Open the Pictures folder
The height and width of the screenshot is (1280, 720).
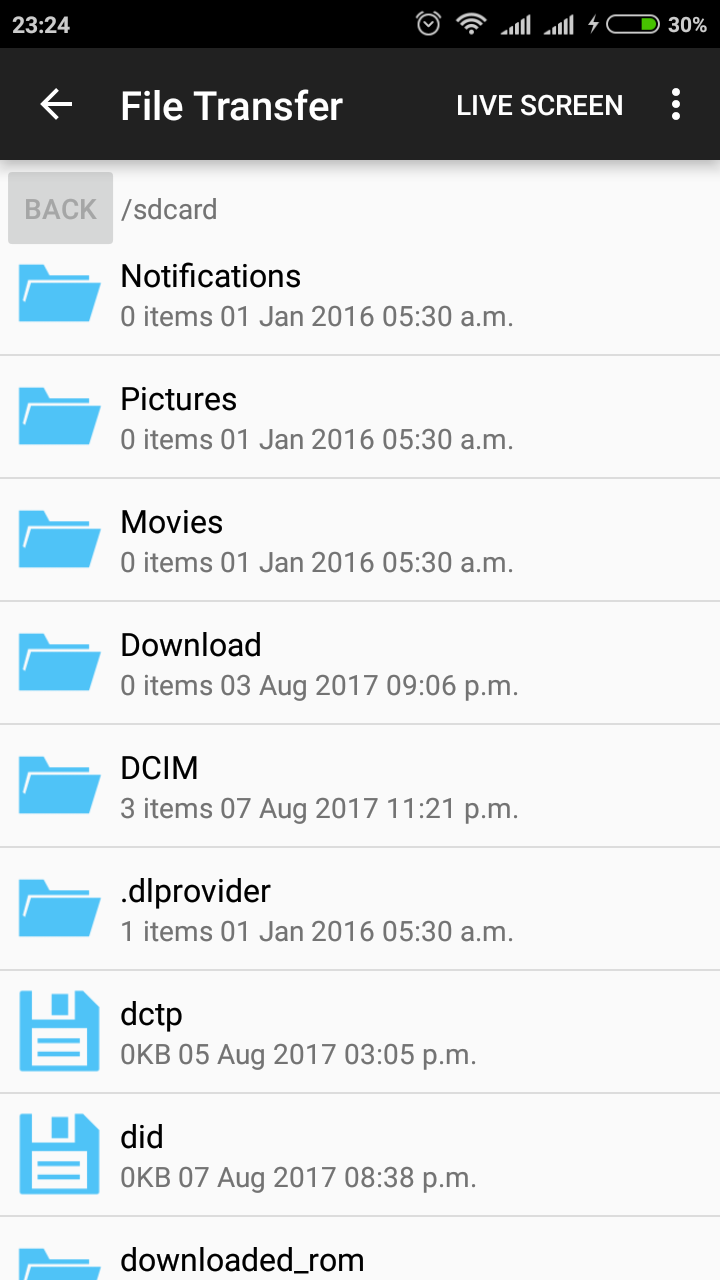360,418
